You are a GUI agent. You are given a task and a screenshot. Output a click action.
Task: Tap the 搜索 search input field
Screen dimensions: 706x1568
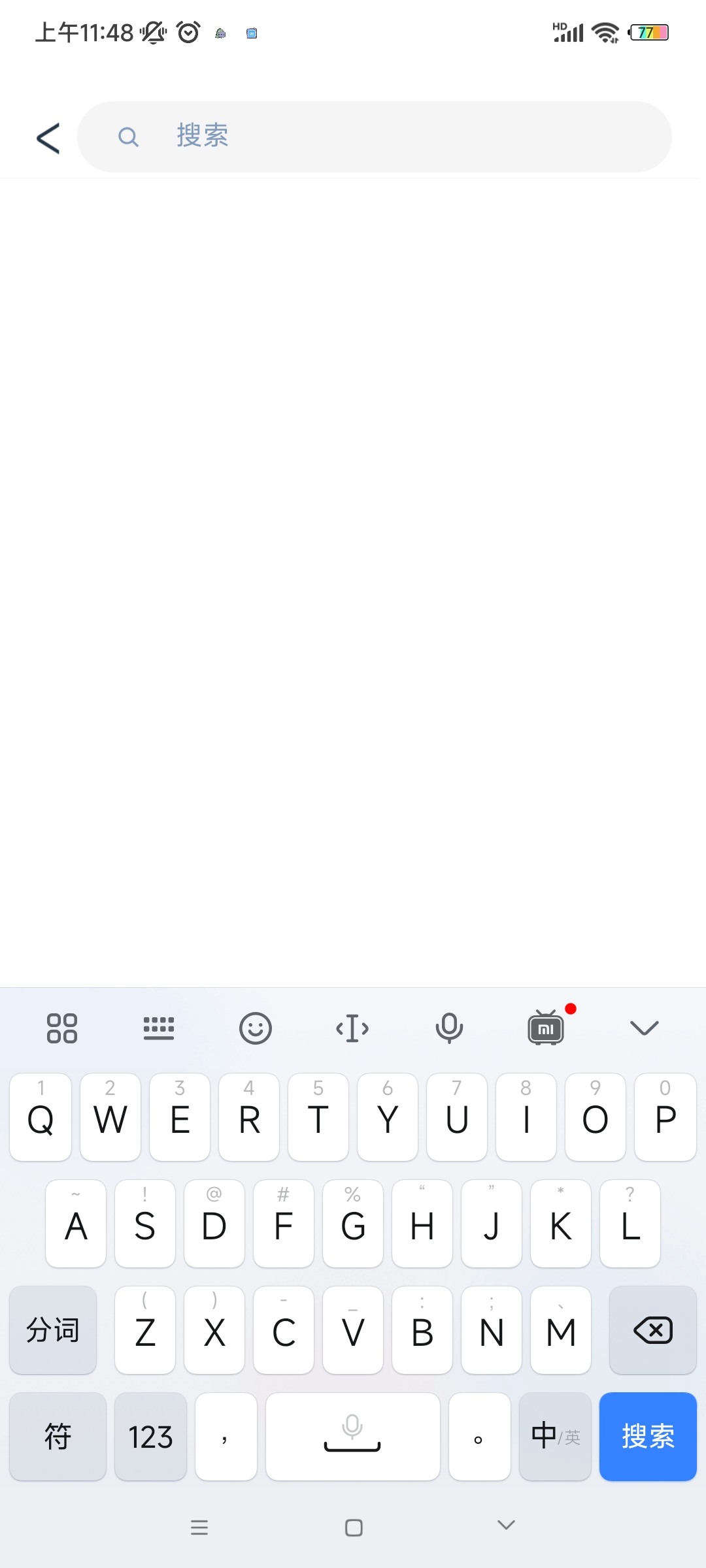(x=374, y=137)
